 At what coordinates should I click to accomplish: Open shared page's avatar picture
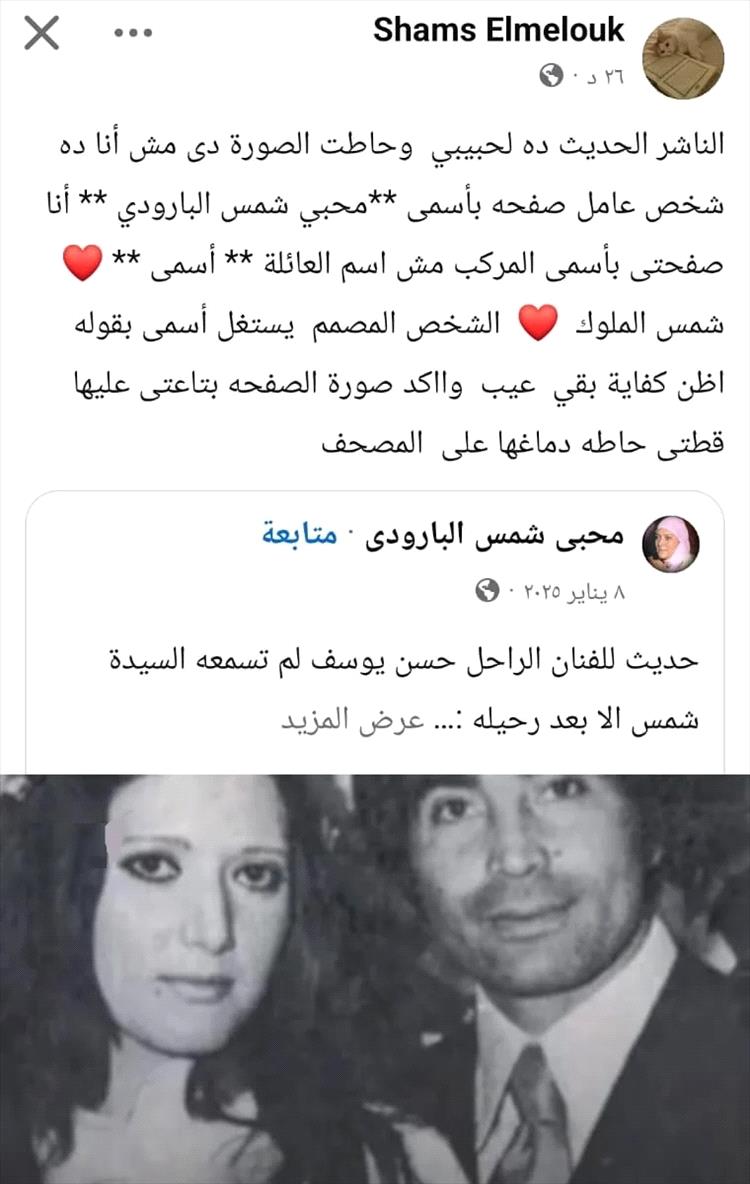pyautogui.click(x=670, y=545)
